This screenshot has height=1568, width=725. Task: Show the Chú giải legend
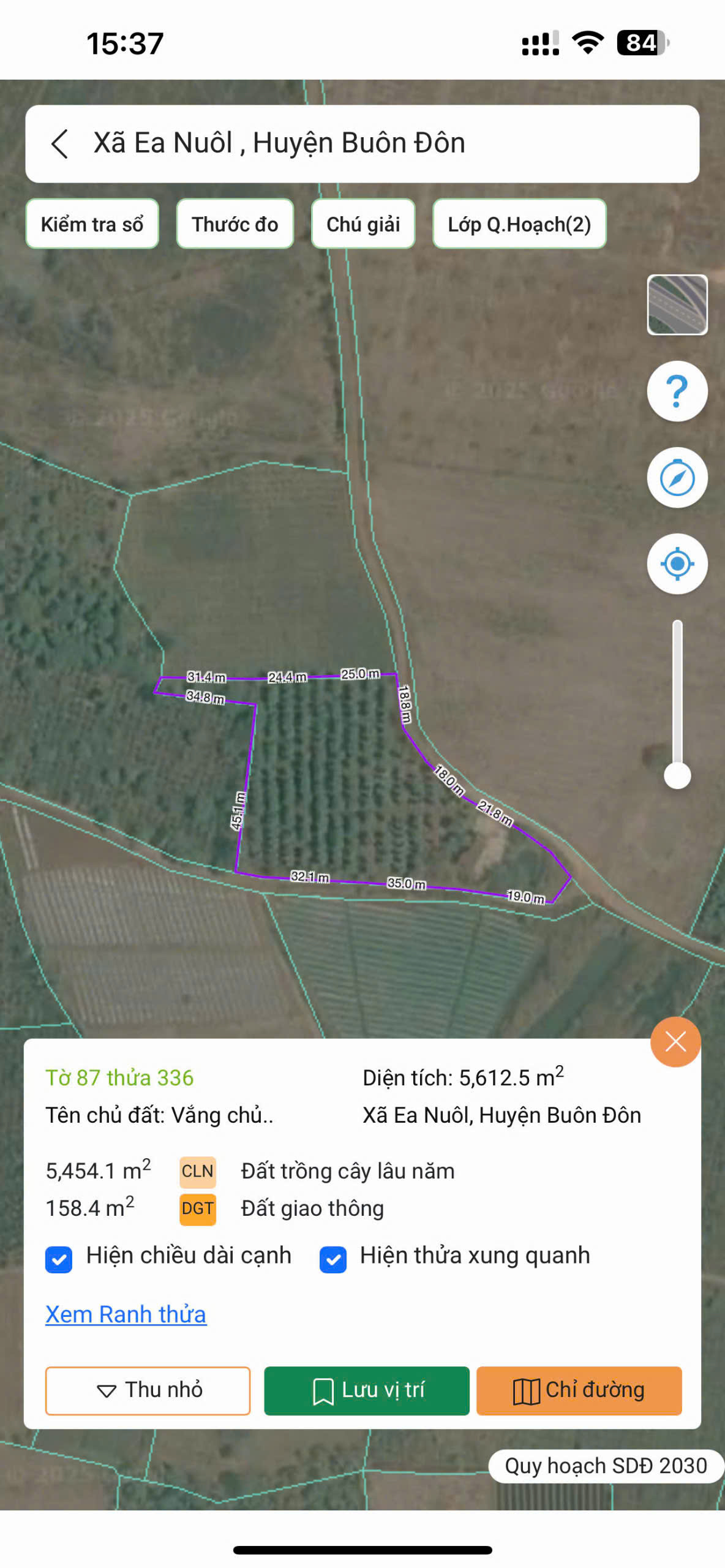(x=362, y=224)
